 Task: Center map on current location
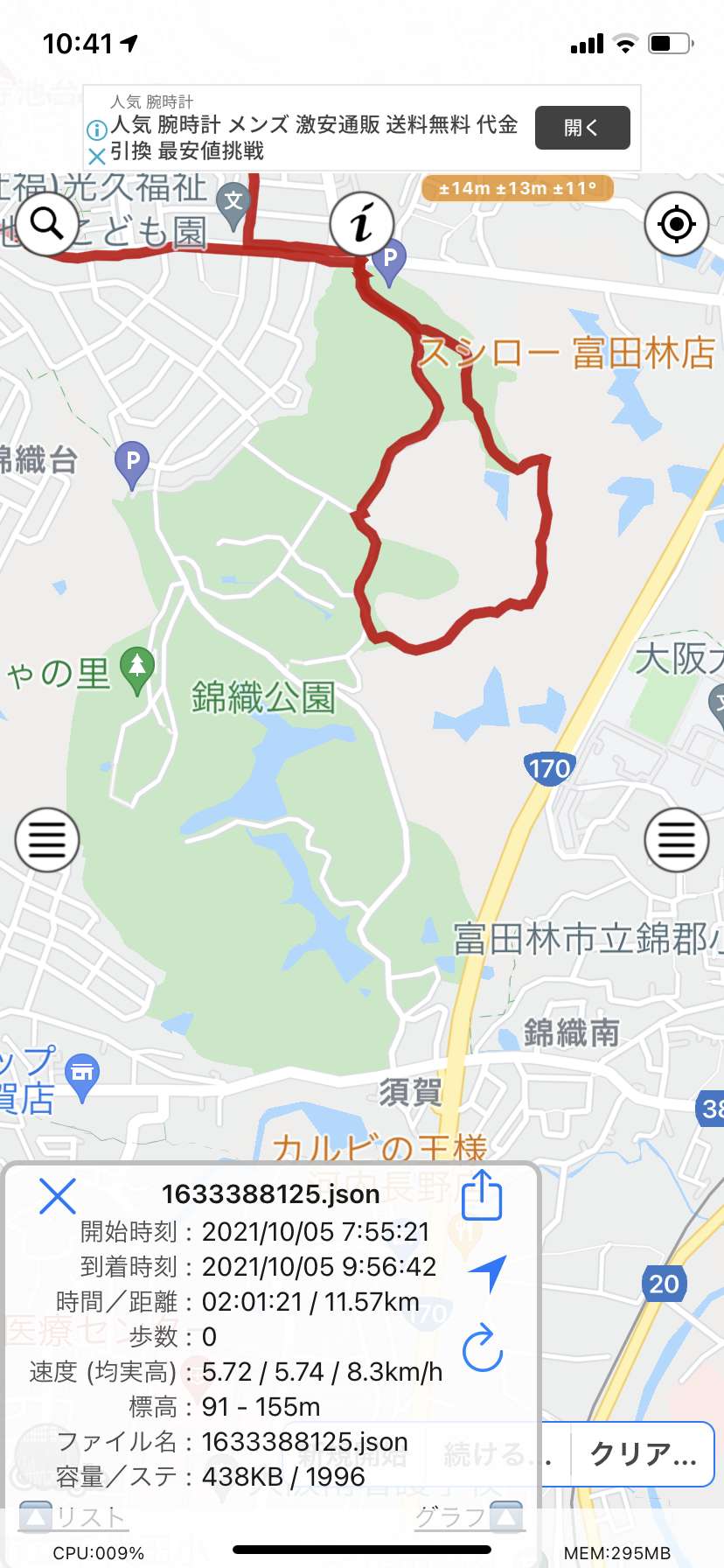coord(676,224)
